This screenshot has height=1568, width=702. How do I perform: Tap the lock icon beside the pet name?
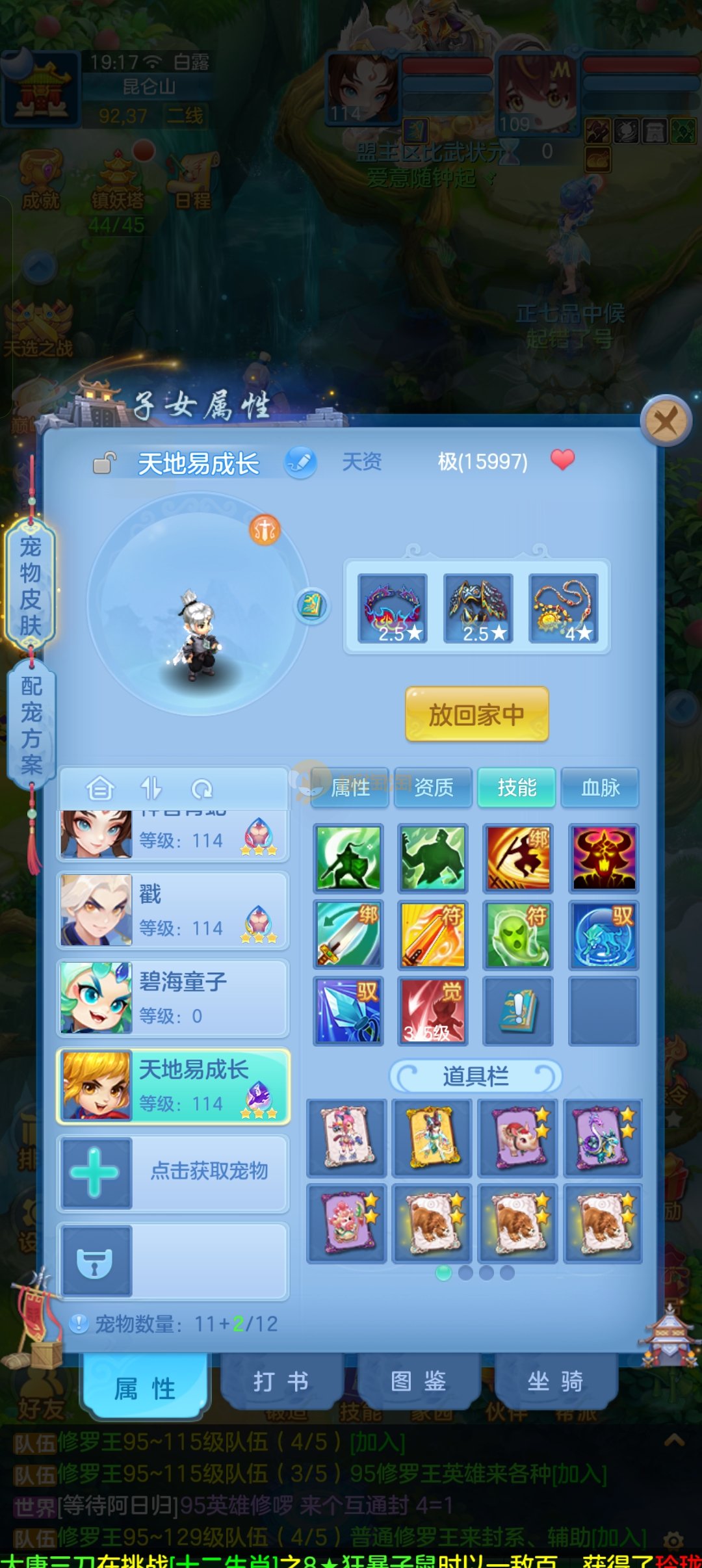pos(103,463)
